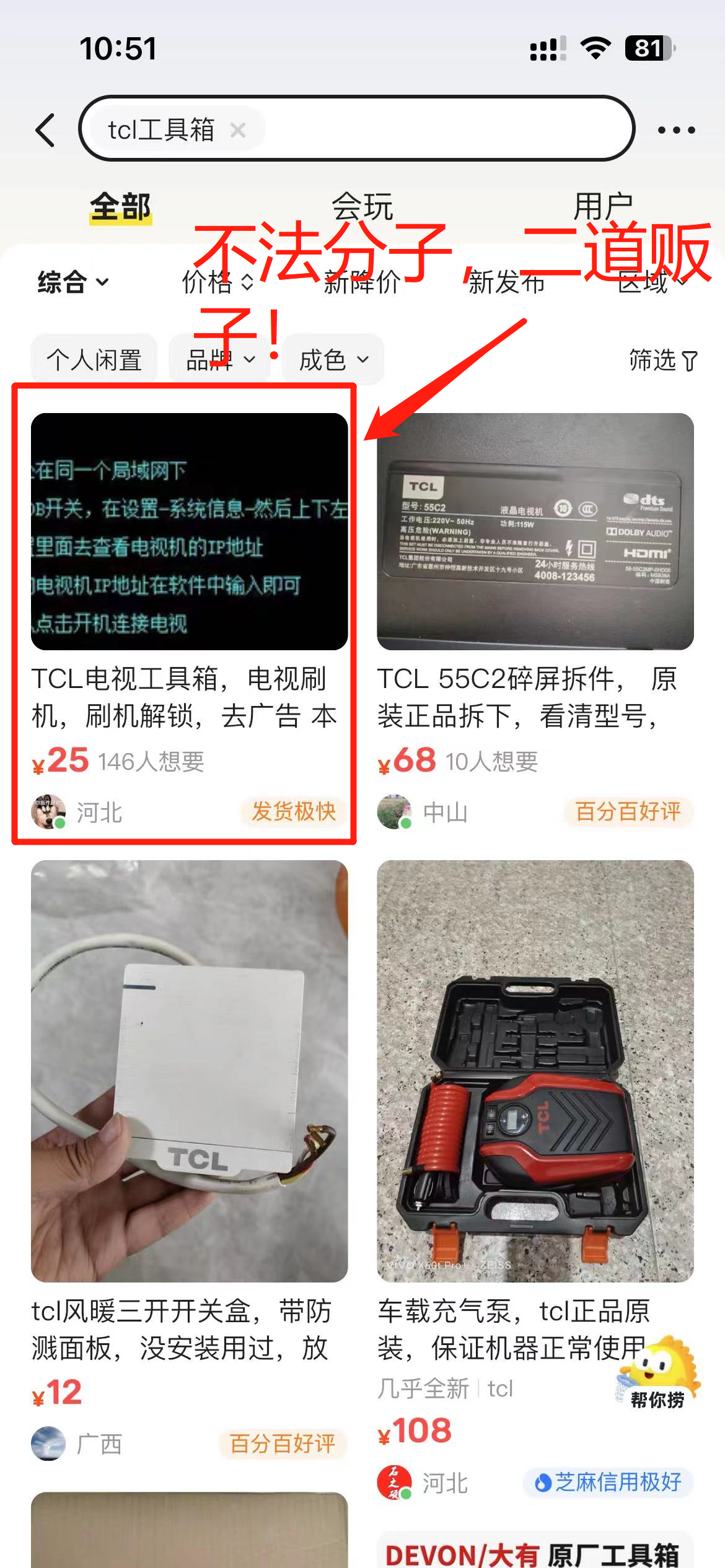
Task: Tap the search input field
Action: (434, 129)
